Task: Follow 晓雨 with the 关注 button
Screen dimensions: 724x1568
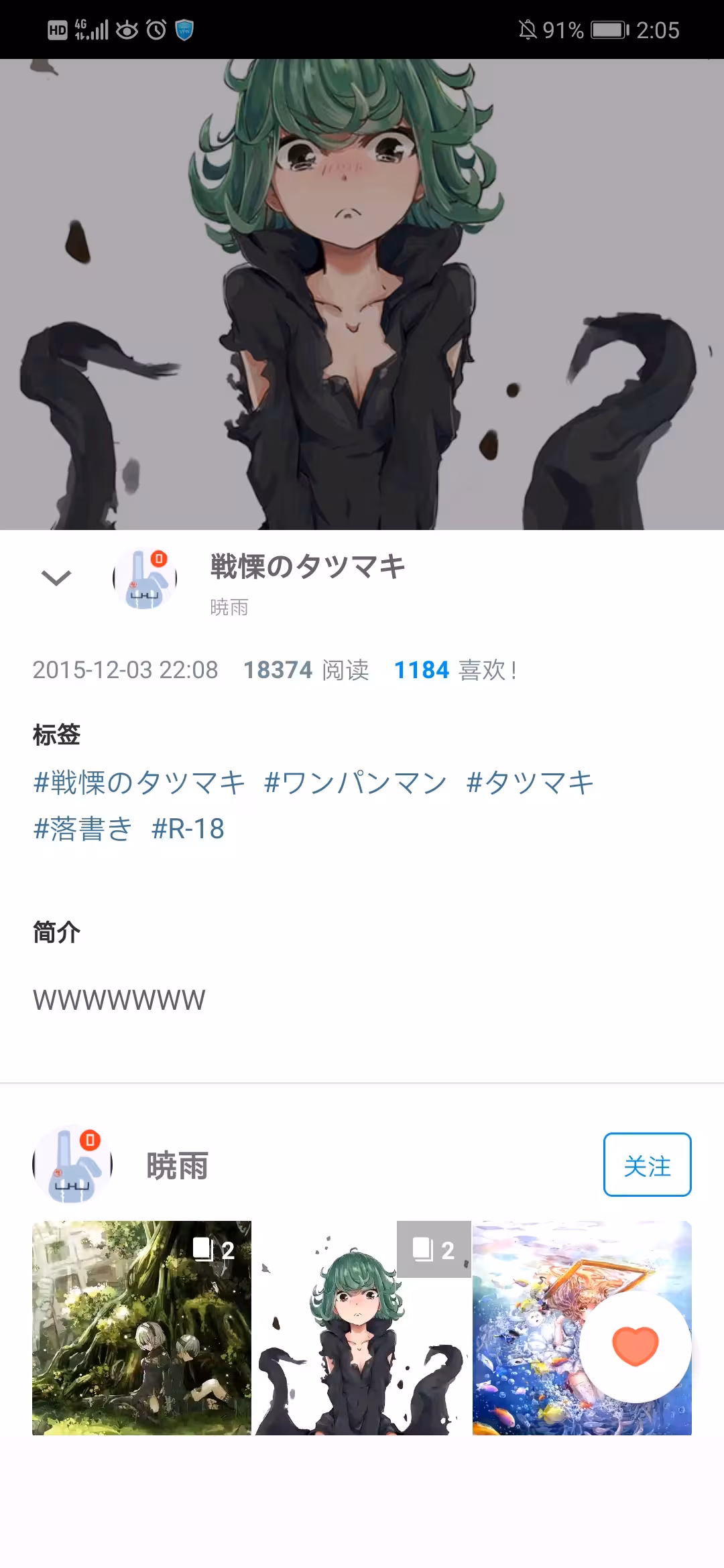Action: [646, 1165]
